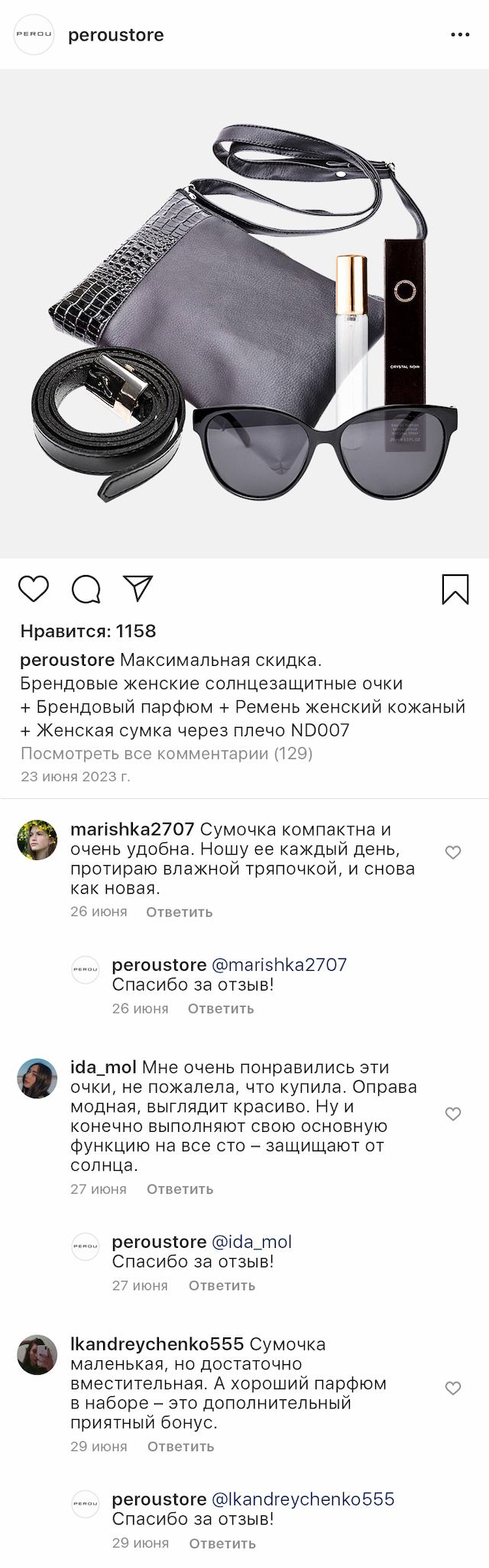
Task: Reply to ida_mol's comment
Action: coord(180,1189)
